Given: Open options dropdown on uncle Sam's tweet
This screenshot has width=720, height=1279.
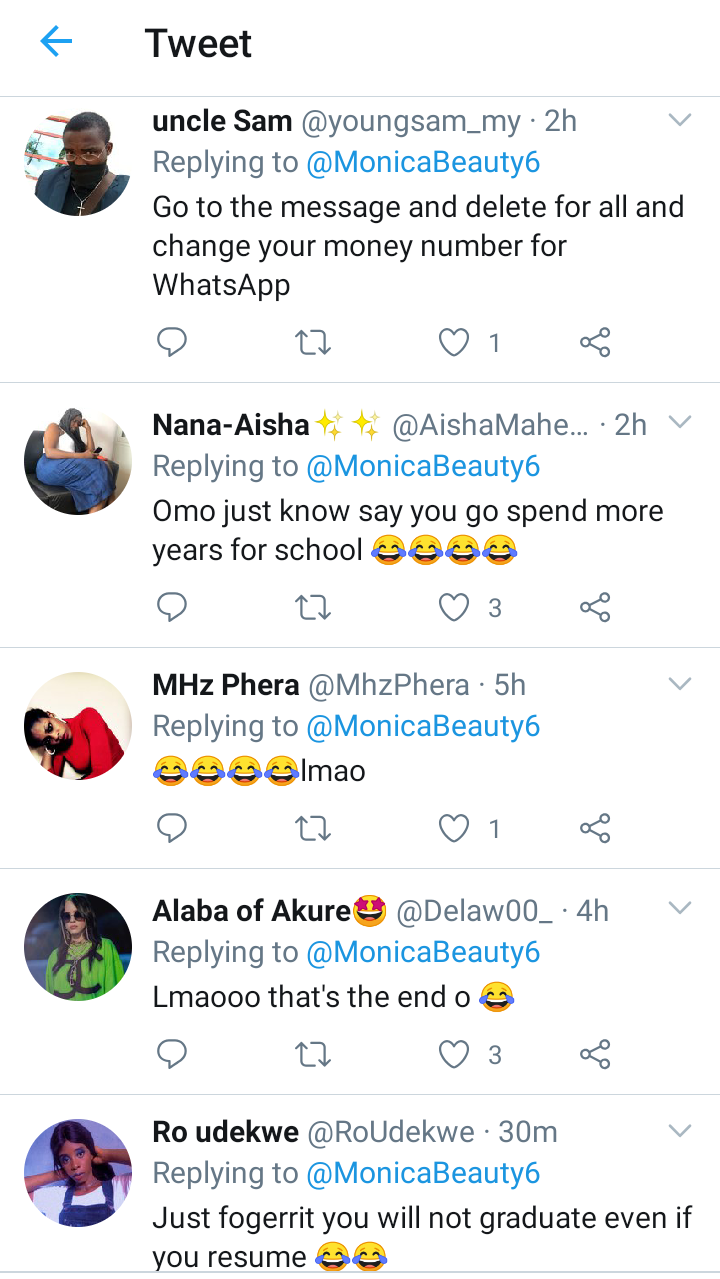Looking at the screenshot, I should (x=680, y=121).
